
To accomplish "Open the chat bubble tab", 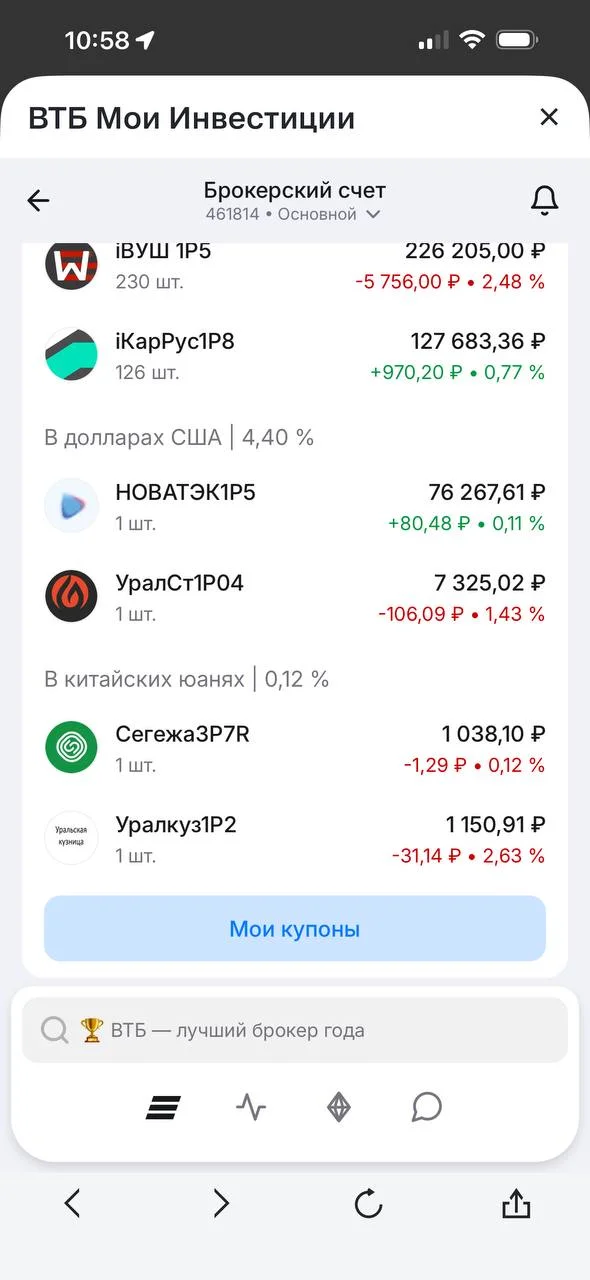I will click(427, 1107).
